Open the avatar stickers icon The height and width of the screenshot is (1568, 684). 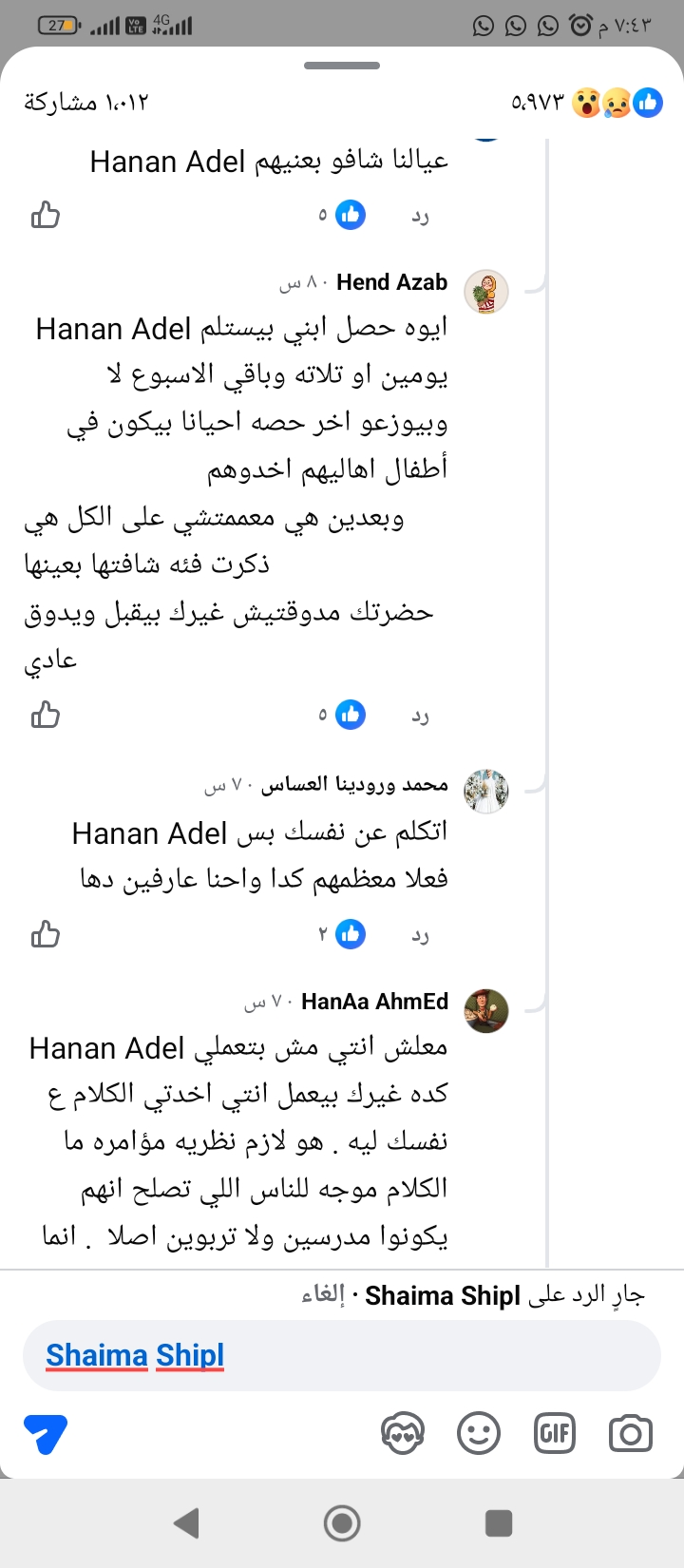(402, 1433)
